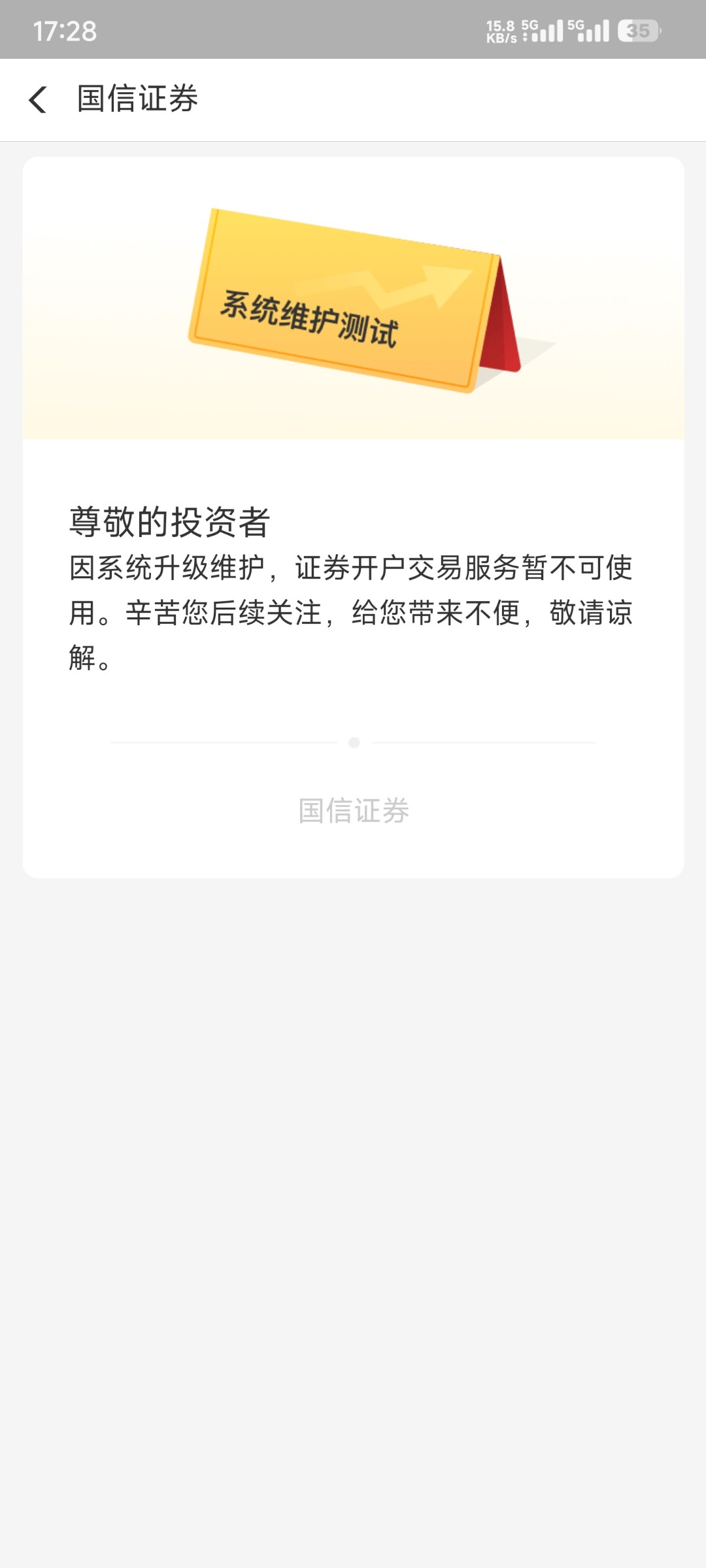The image size is (706, 1568).
Task: Tap the back arrow beside 国信证券
Action: click(x=37, y=99)
